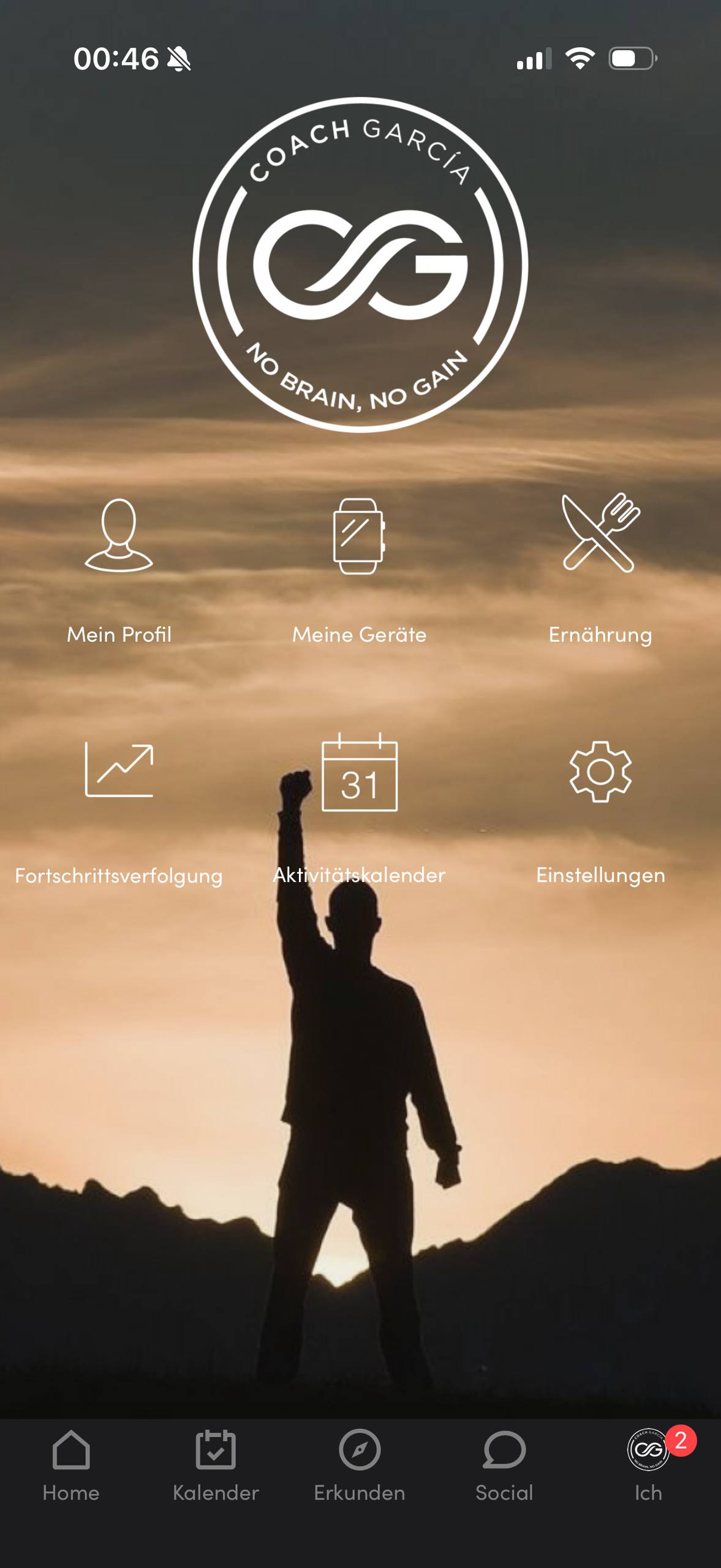This screenshot has width=721, height=1568.
Task: Select the Aktivitätskalender text label
Action: (x=360, y=875)
